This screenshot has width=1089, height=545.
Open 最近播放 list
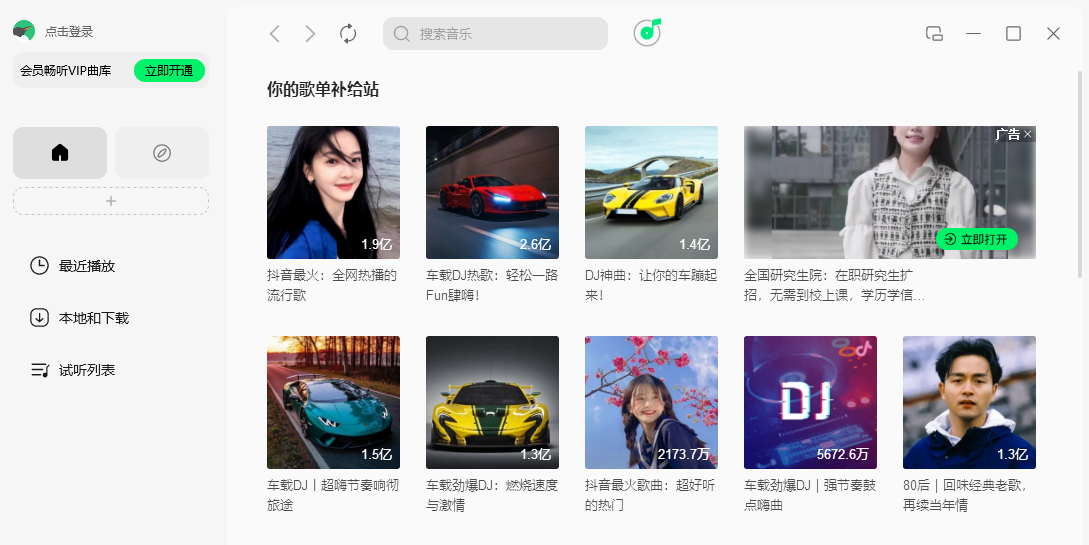point(86,266)
